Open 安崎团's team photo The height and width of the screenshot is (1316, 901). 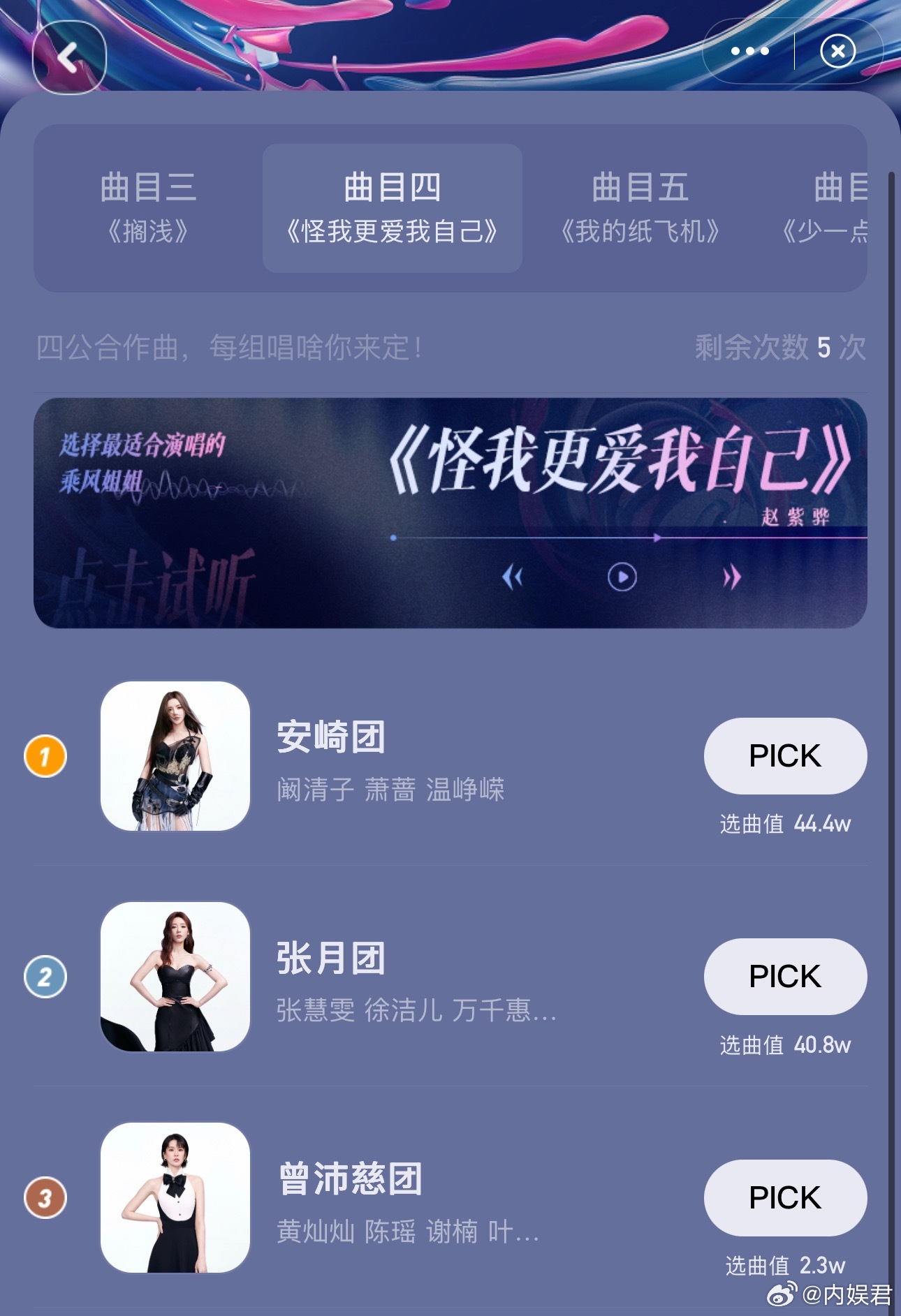click(175, 756)
